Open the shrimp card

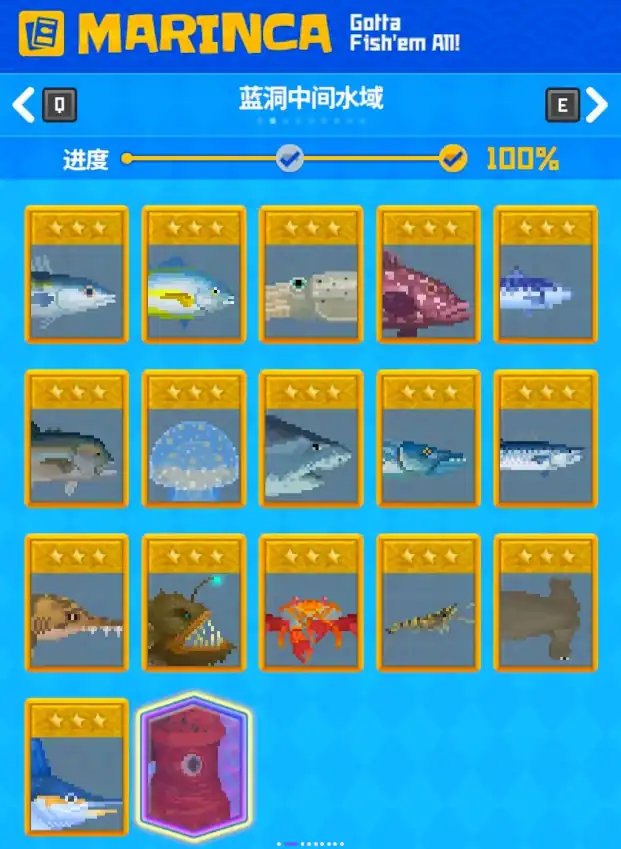(x=428, y=603)
